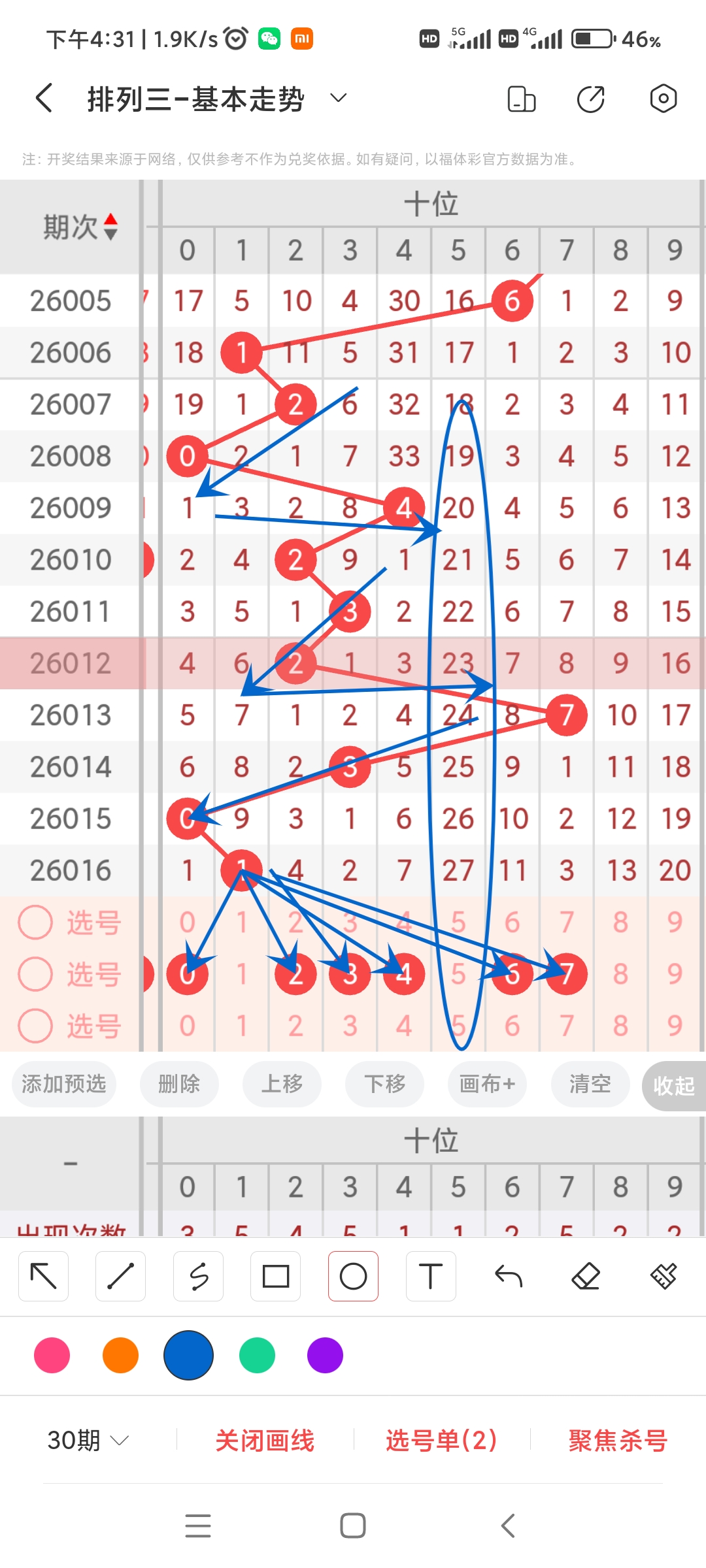Select the text annotation tool
Screen dimensions: 706x1568
431,1275
